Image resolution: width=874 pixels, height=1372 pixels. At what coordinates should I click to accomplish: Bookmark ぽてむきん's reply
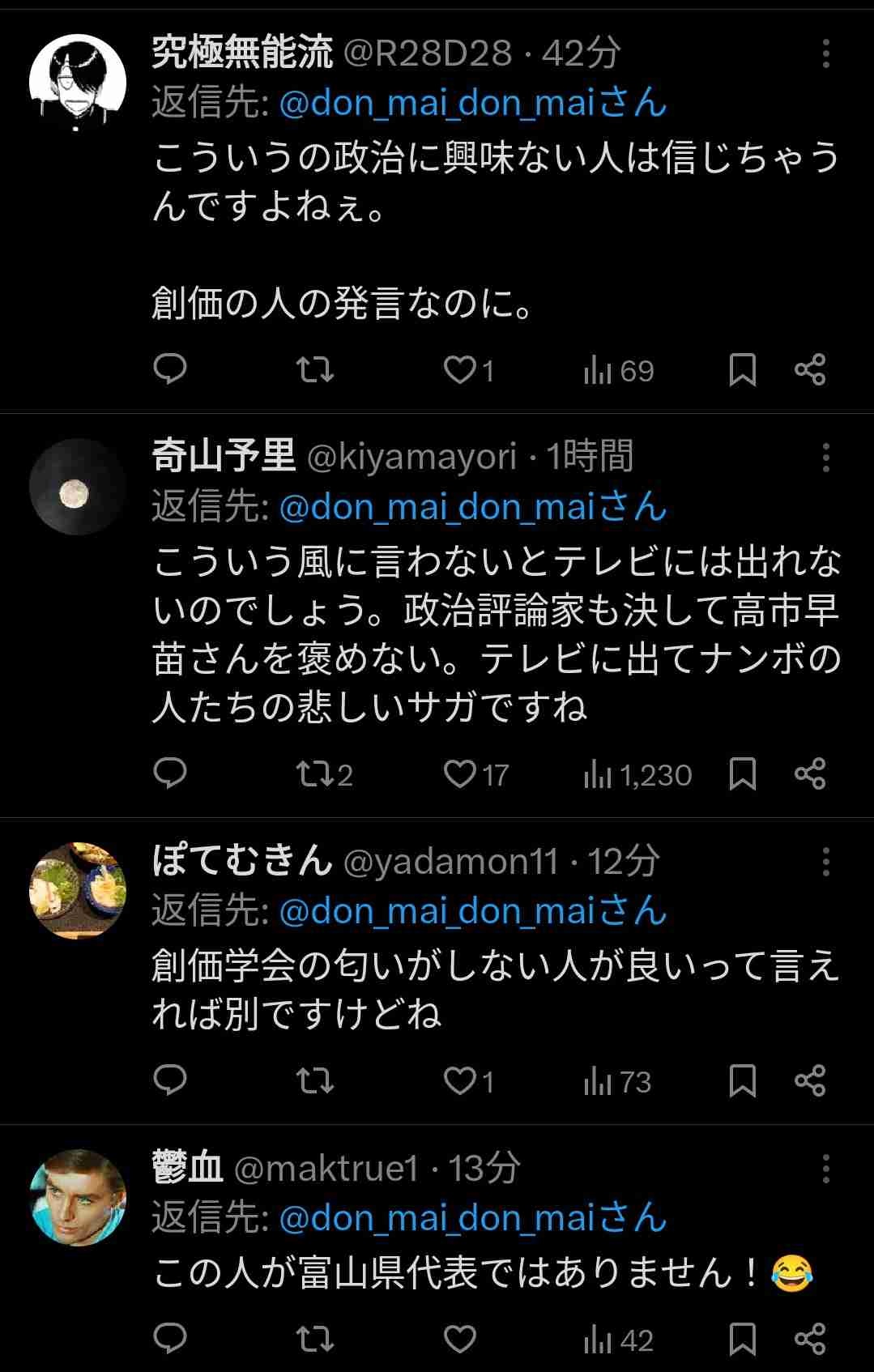pos(742,1080)
